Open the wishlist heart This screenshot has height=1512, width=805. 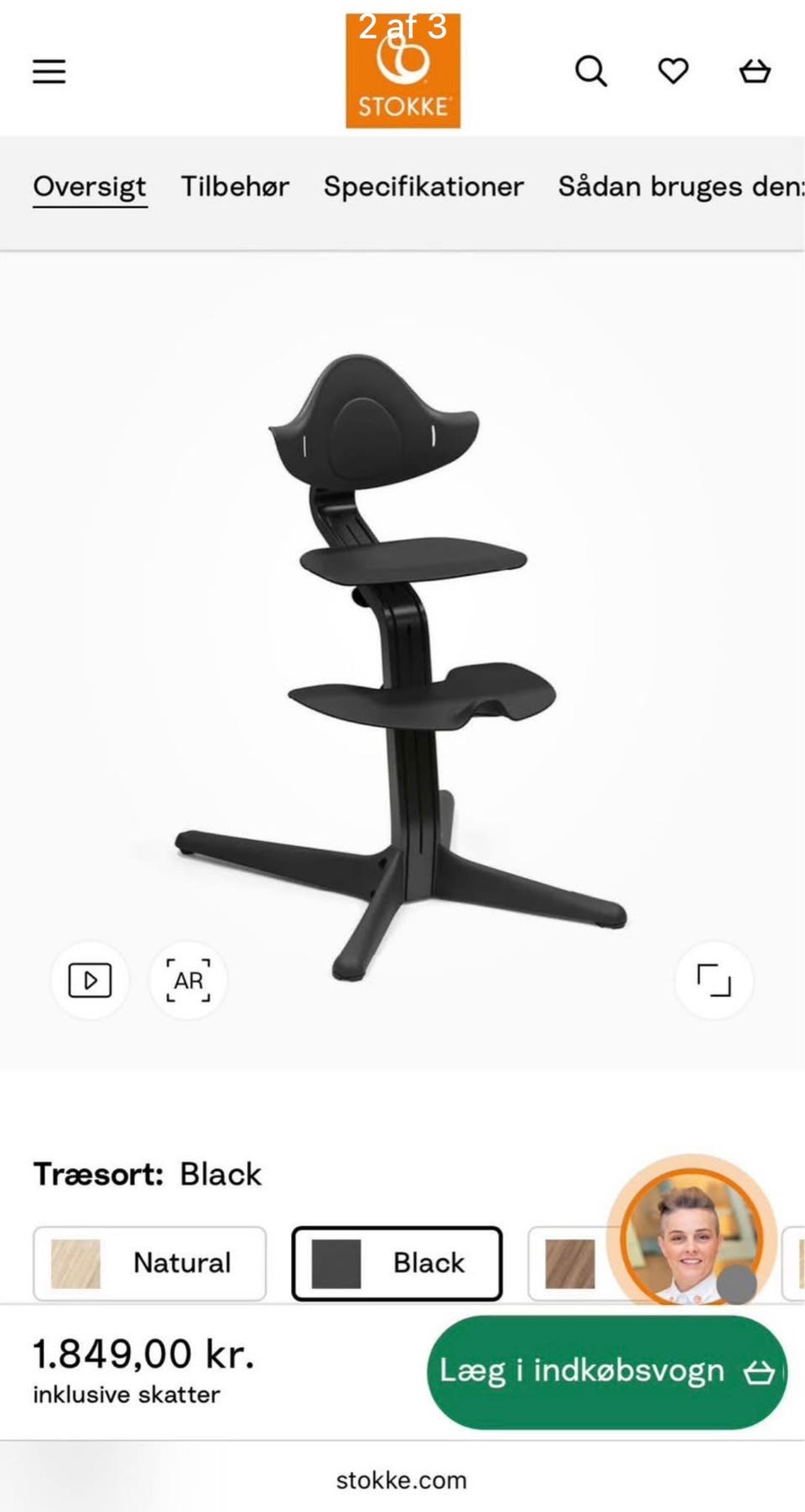[x=673, y=71]
